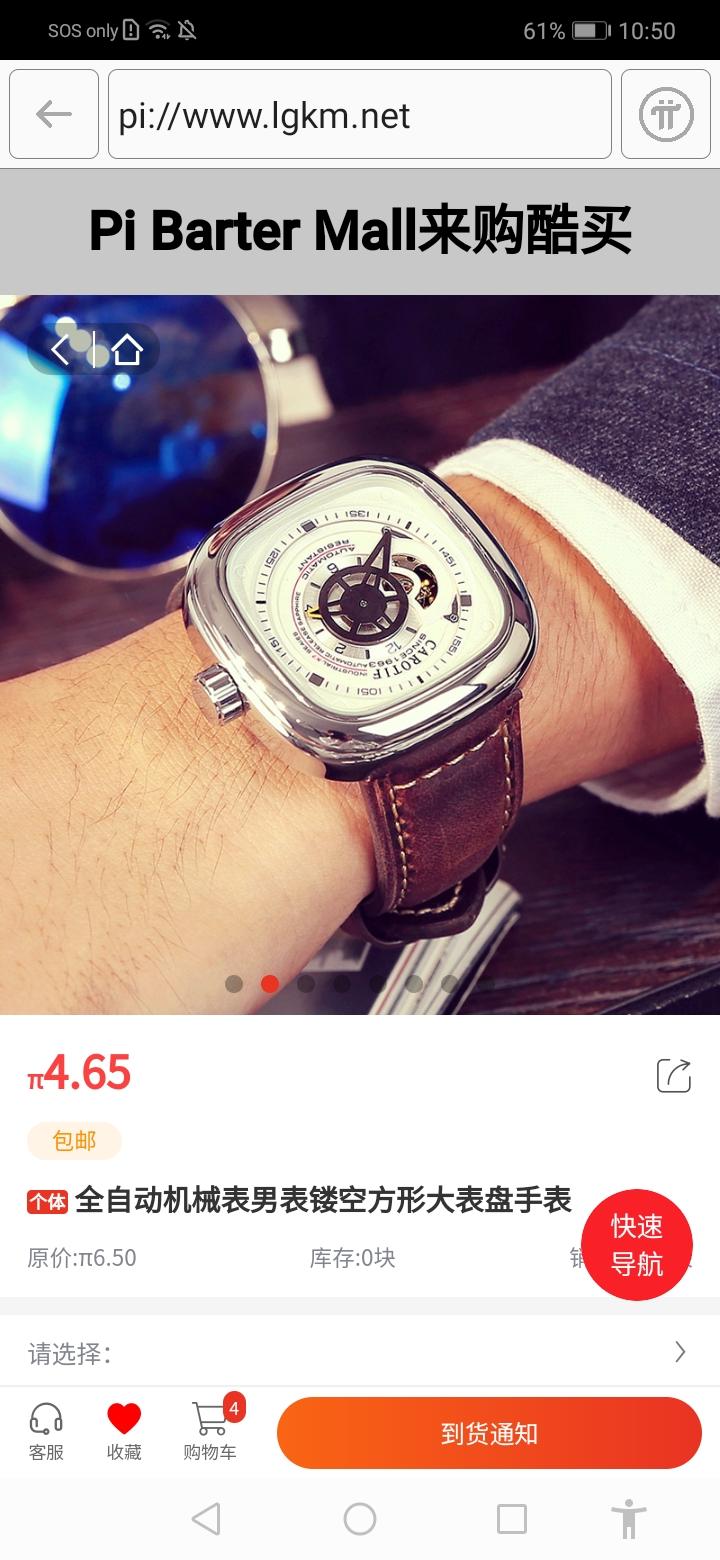Tap the browser back arrow button
The width and height of the screenshot is (720, 1560).
point(54,114)
